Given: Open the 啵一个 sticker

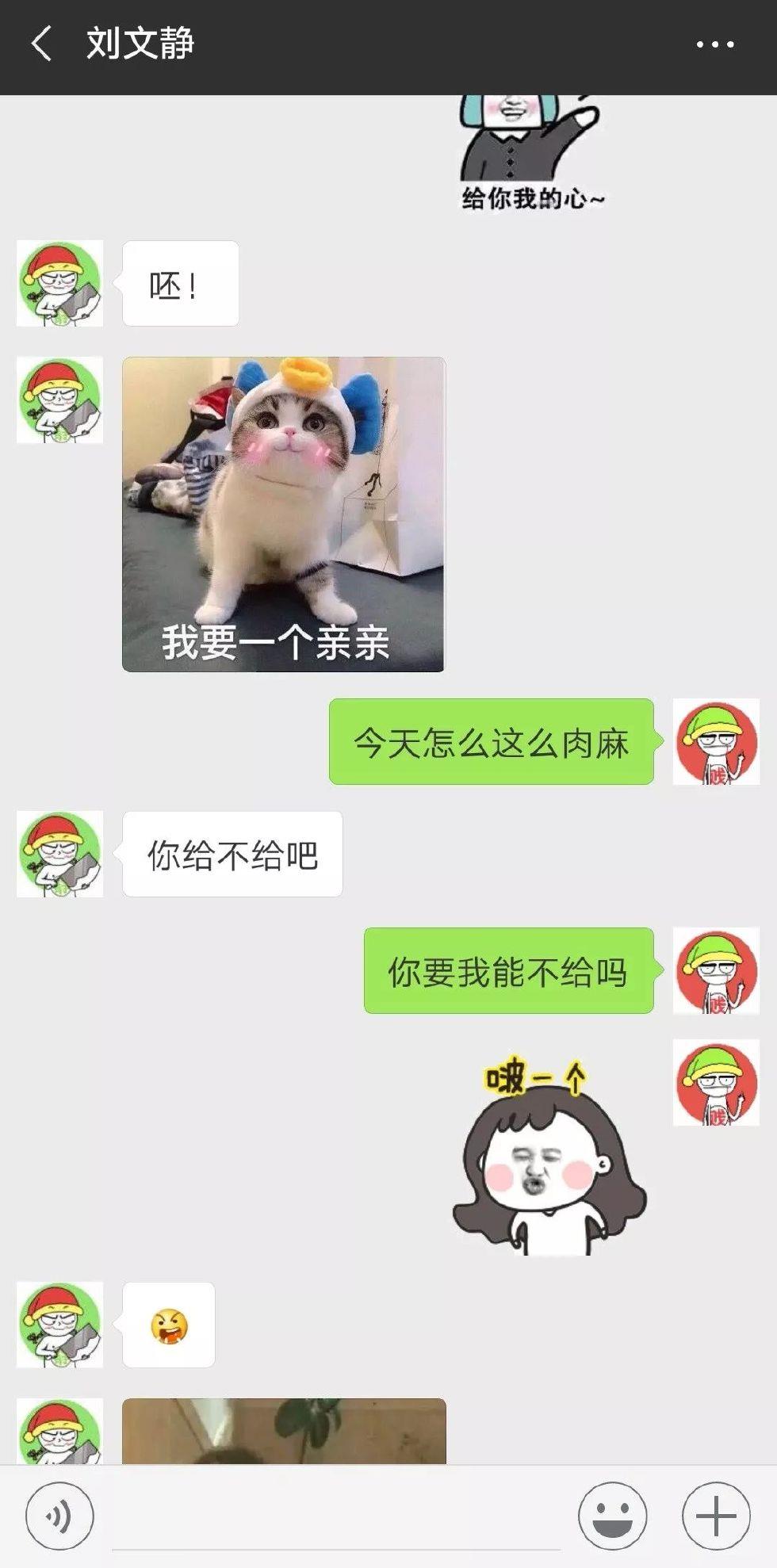Looking at the screenshot, I should (547, 1157).
